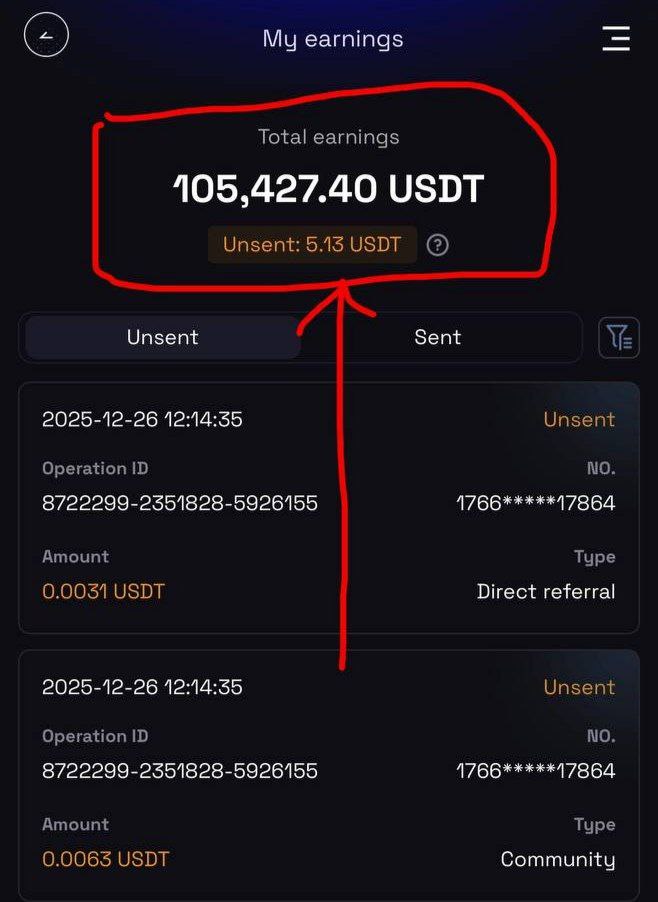Open the hamburger menu

(616, 38)
